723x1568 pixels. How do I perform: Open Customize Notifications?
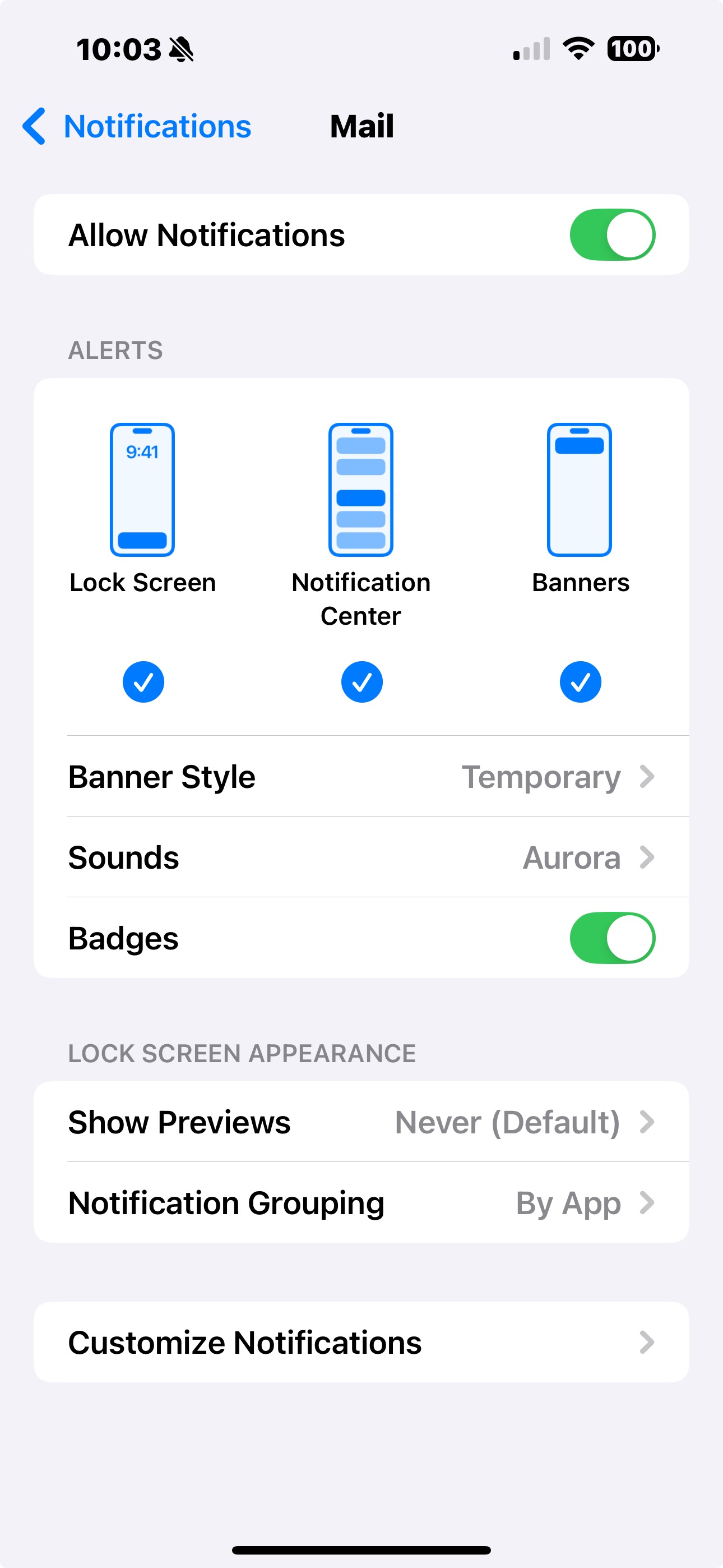pyautogui.click(x=361, y=1342)
